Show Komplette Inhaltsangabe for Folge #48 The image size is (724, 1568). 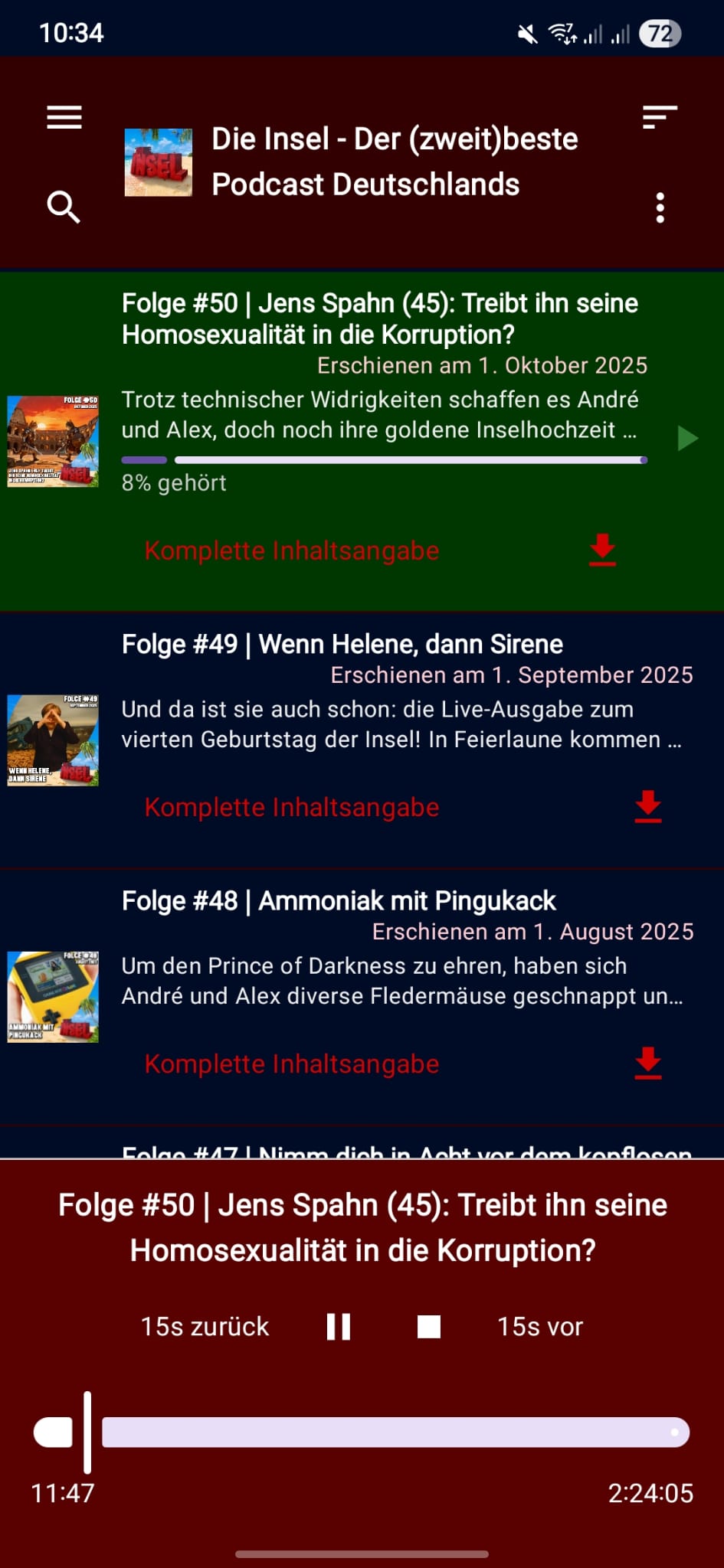[x=292, y=1063]
